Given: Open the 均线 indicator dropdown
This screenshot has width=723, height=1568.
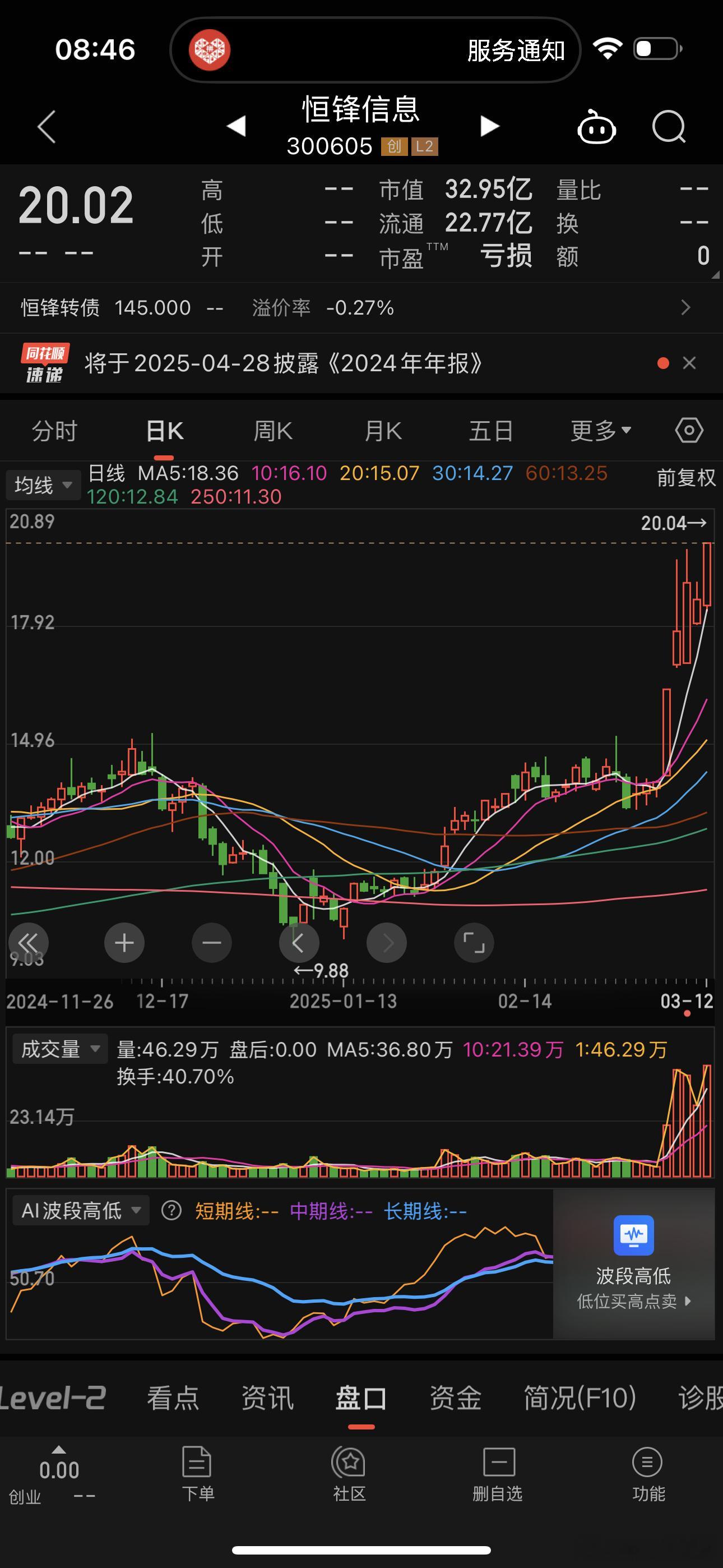Looking at the screenshot, I should click(43, 485).
